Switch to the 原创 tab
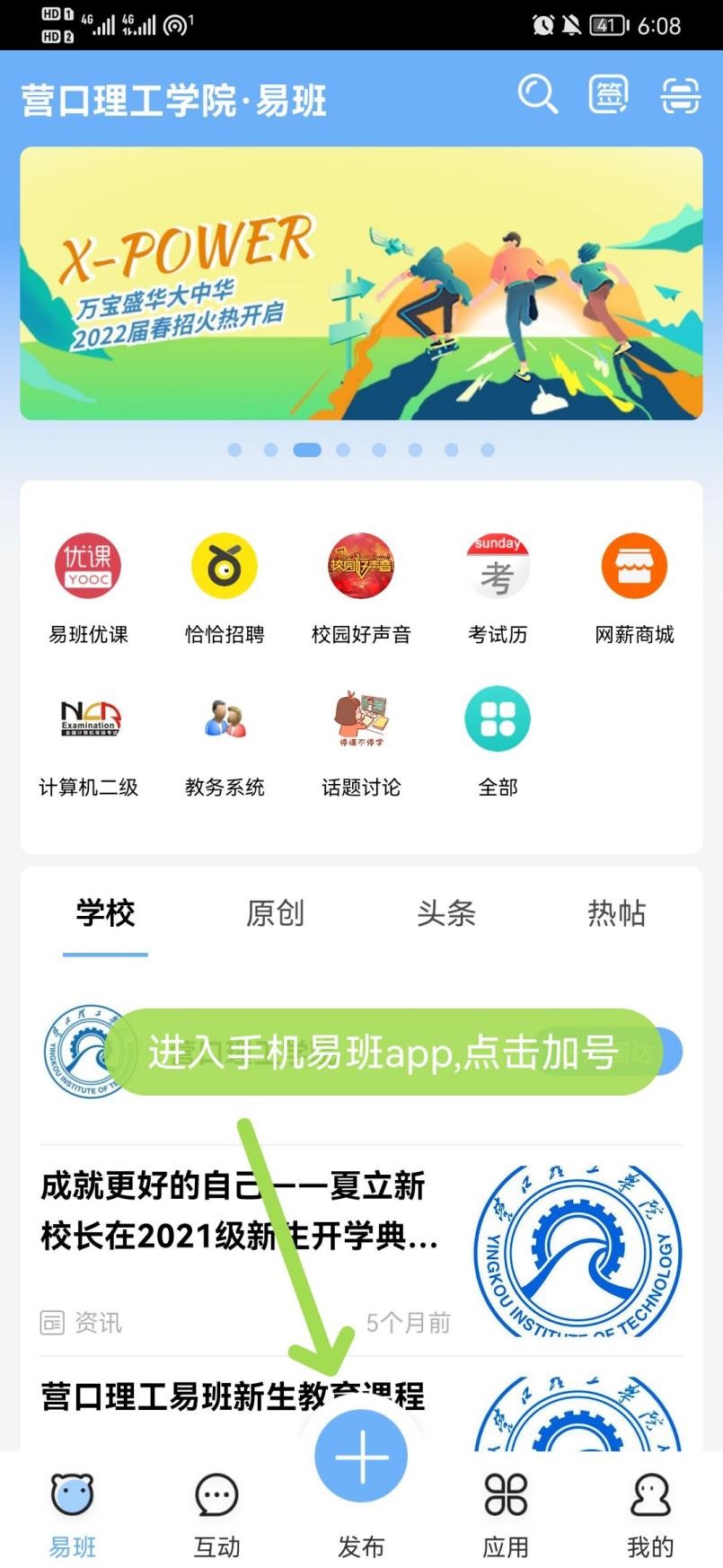The height and width of the screenshot is (1568, 723). pos(276,912)
